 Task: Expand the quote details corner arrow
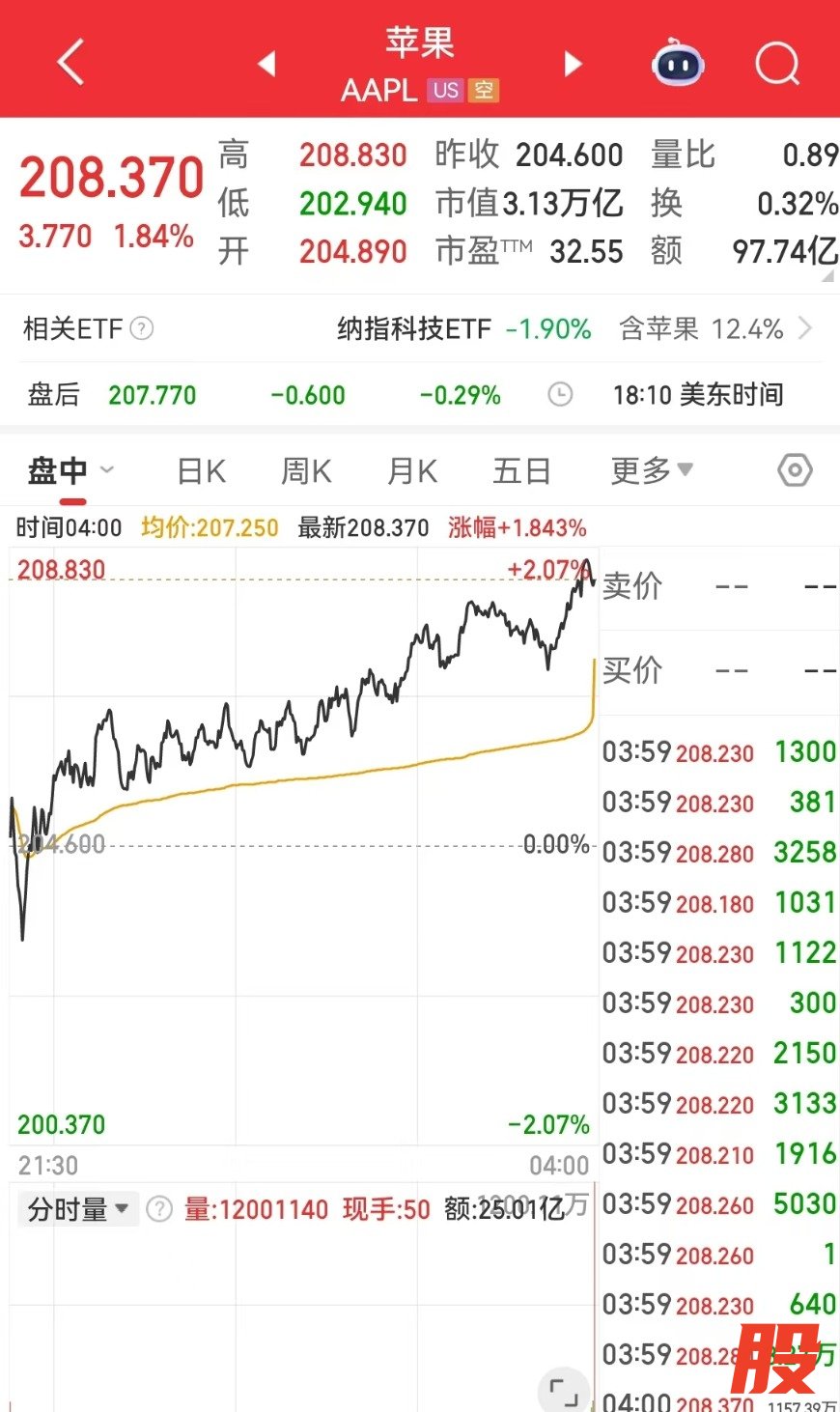827,277
